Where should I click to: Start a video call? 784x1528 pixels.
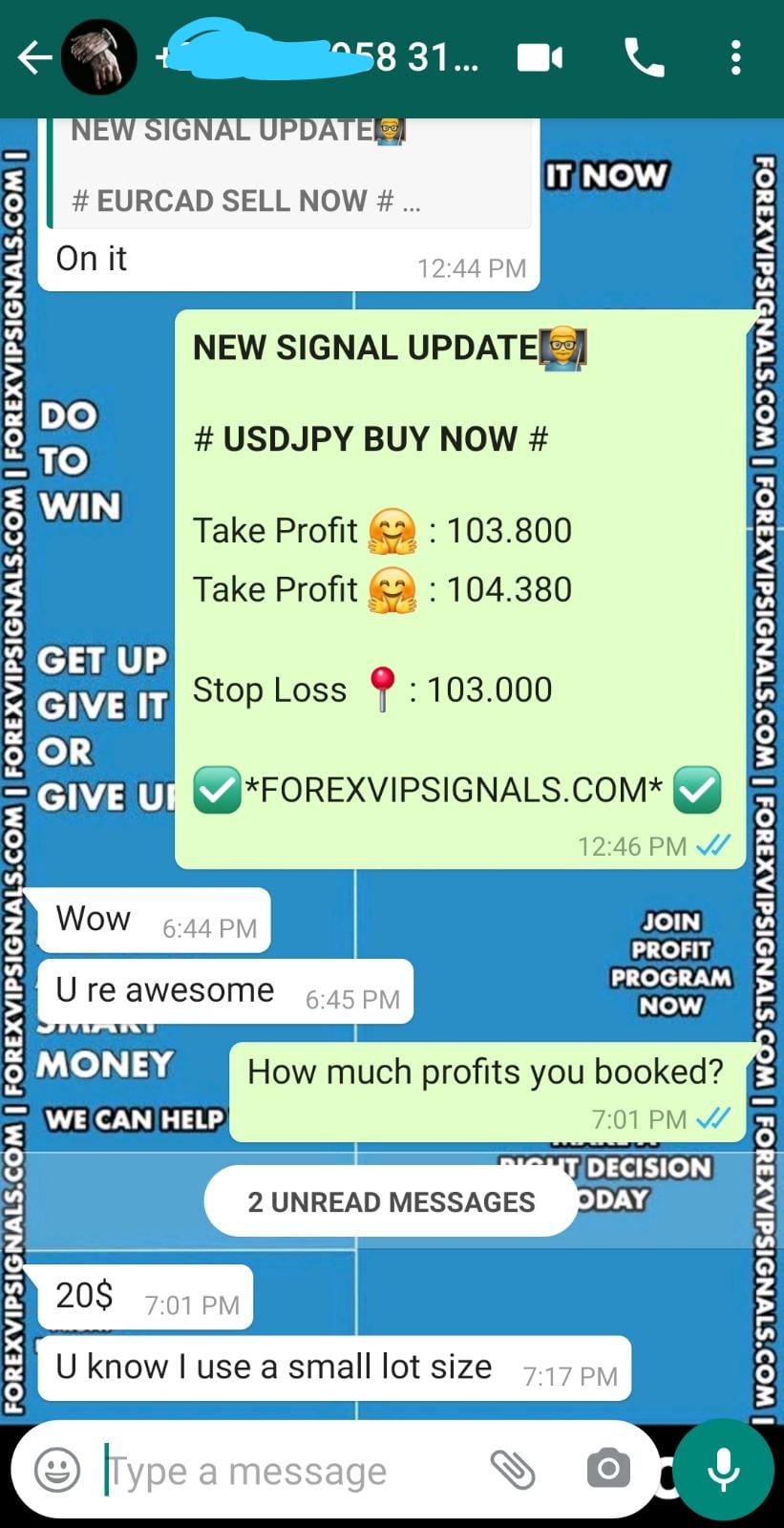[540, 58]
